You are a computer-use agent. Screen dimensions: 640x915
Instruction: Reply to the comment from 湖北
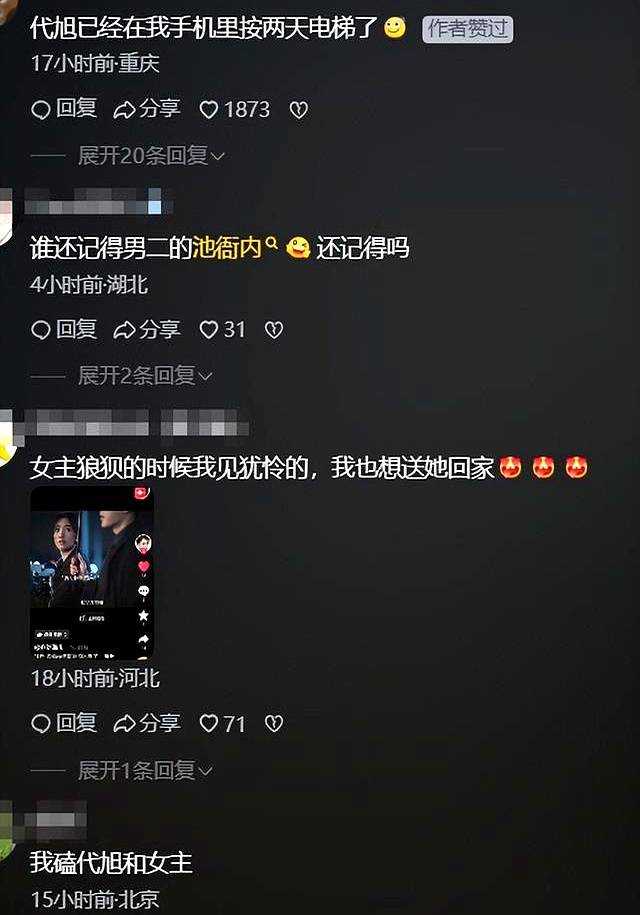click(x=64, y=329)
